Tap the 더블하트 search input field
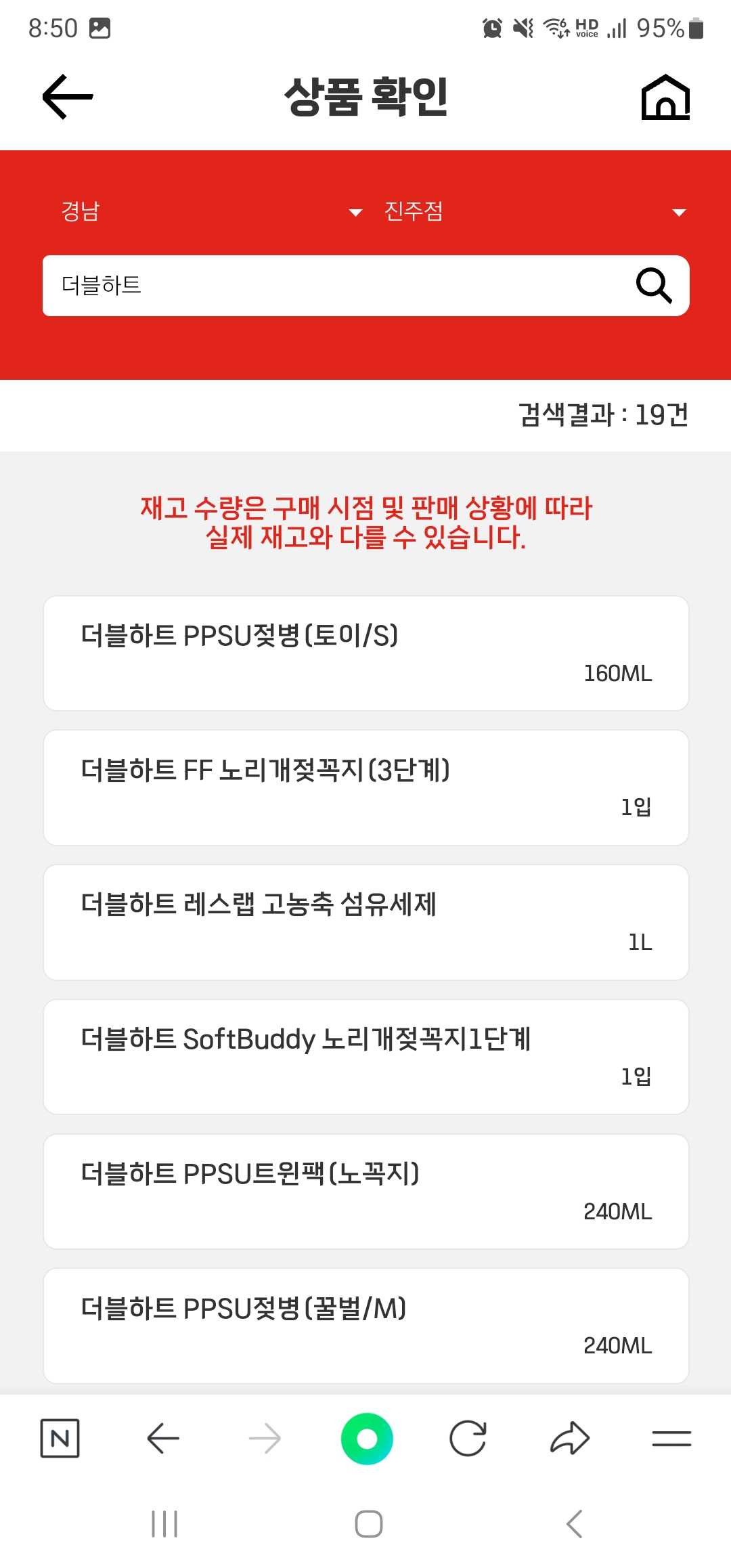Viewport: 731px width, 1568px height. coord(305,286)
